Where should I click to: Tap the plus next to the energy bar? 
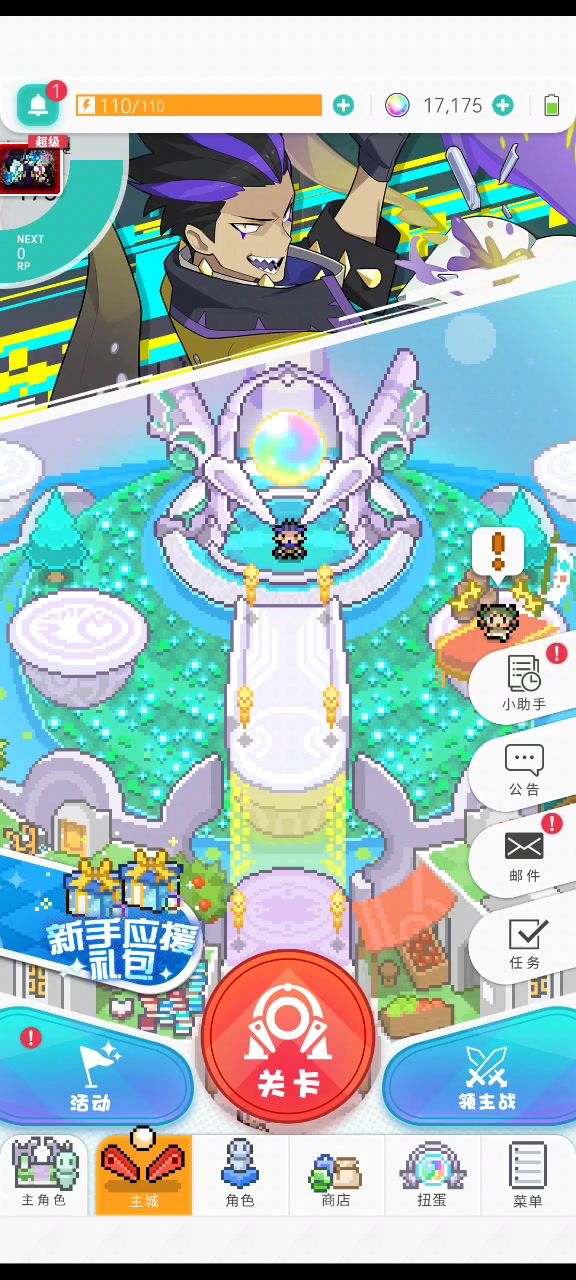pos(343,105)
